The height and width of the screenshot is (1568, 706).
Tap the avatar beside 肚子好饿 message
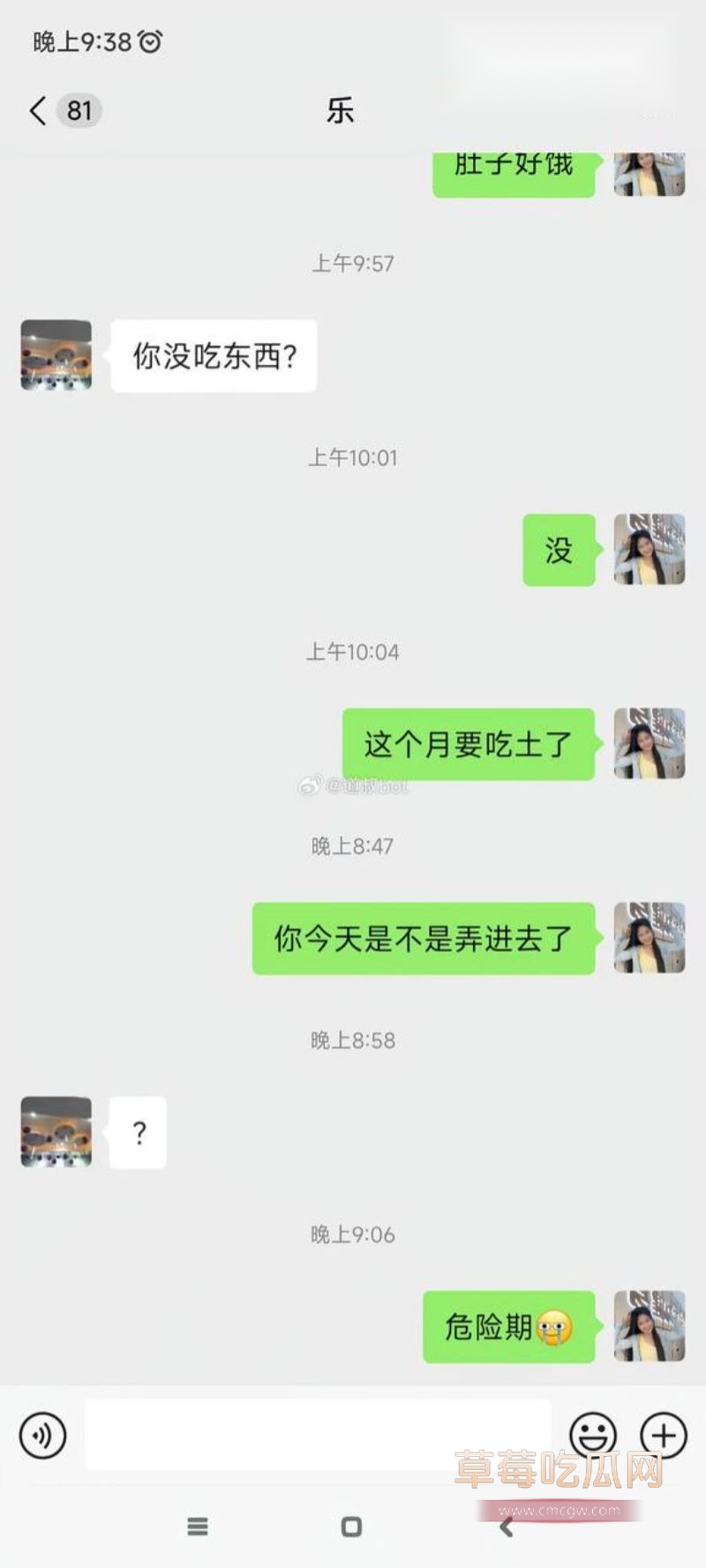tap(649, 174)
